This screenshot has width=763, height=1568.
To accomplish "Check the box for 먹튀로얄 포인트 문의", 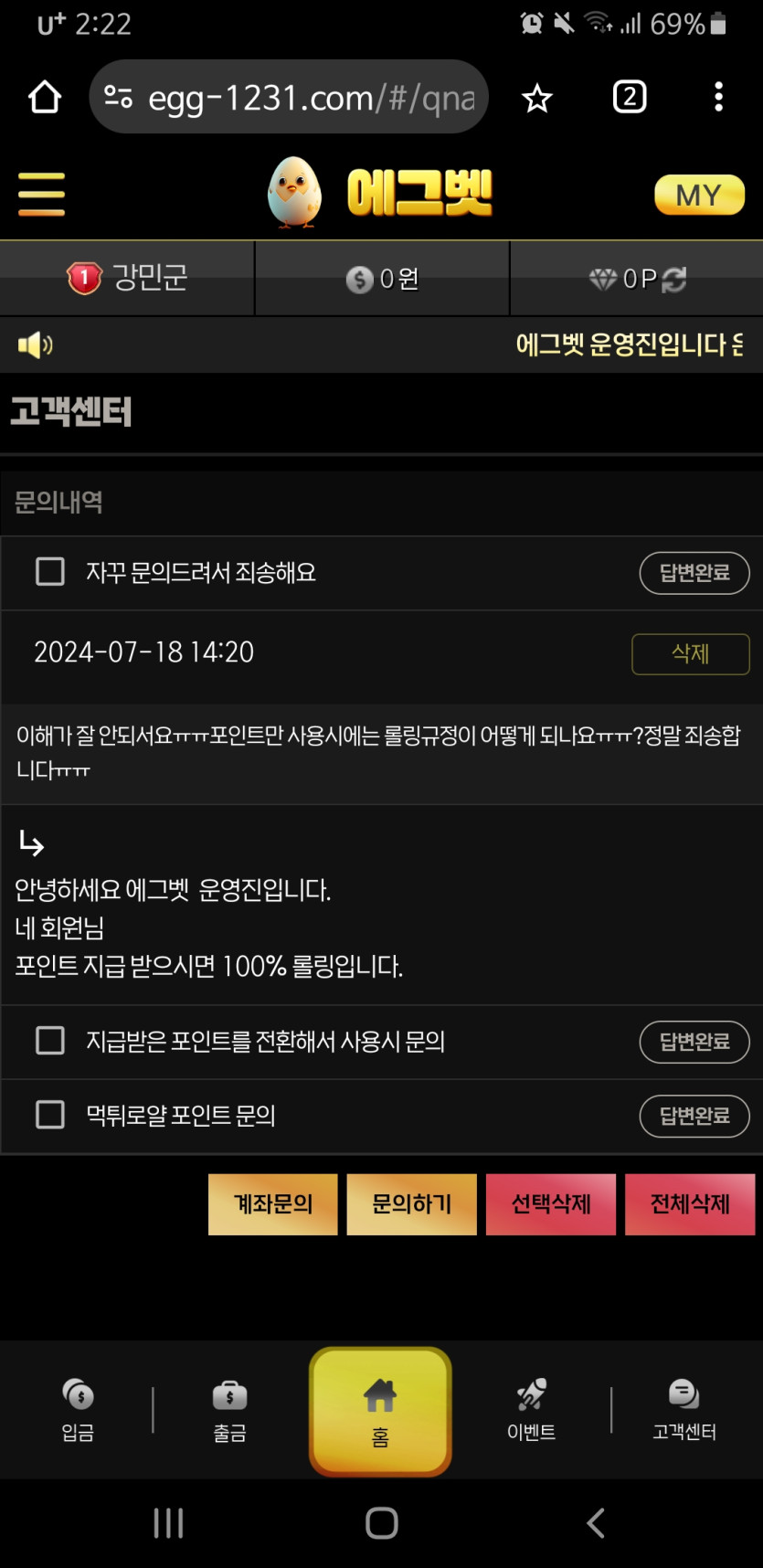I will point(50,1115).
